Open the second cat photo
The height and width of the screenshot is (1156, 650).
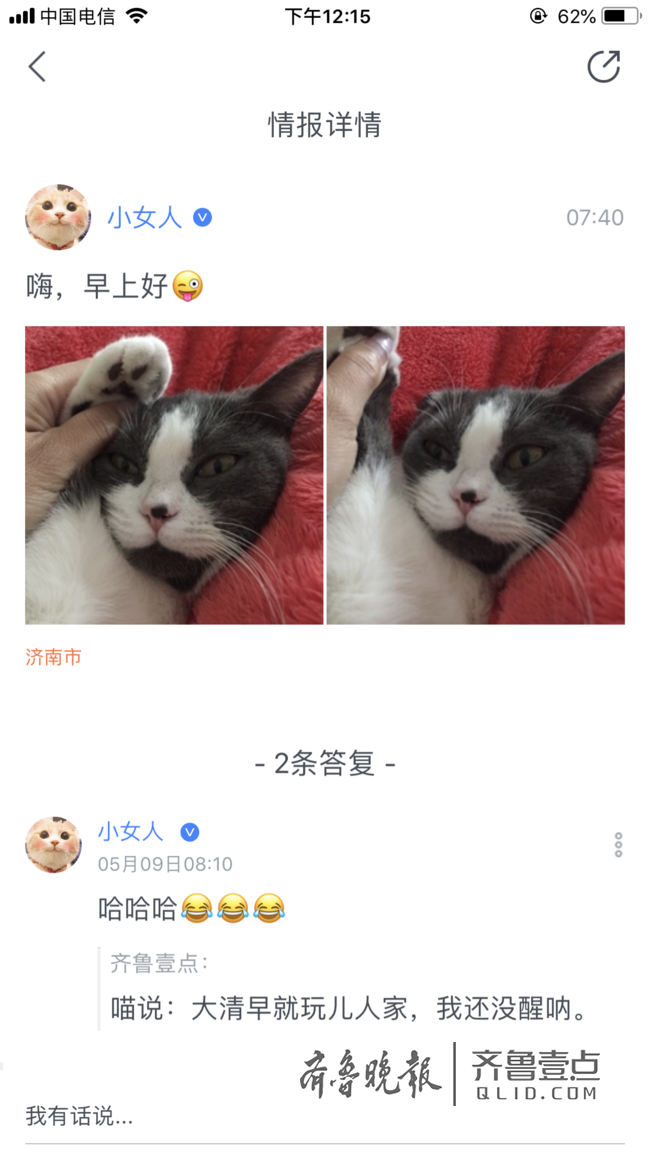(476, 475)
